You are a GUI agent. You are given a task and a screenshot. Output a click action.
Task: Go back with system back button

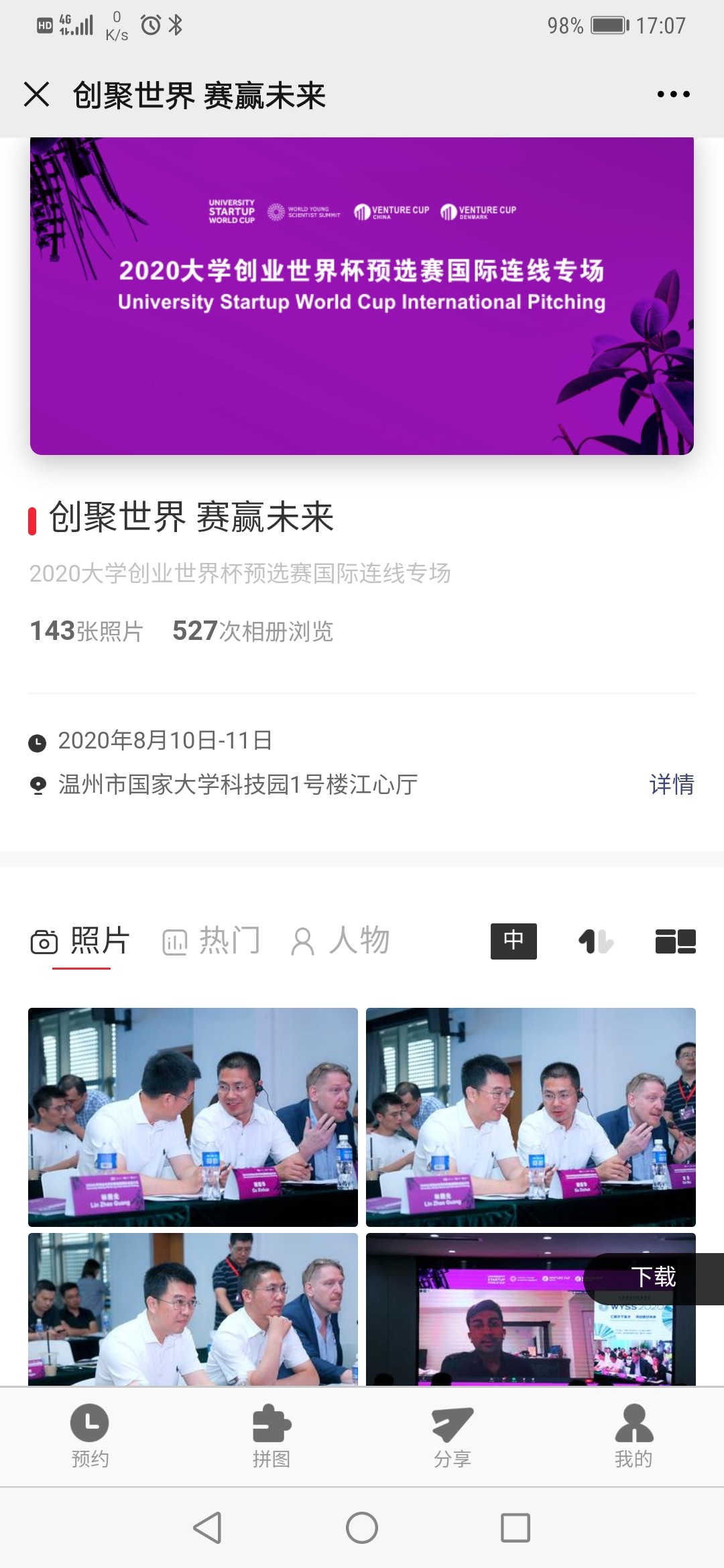click(x=208, y=1528)
